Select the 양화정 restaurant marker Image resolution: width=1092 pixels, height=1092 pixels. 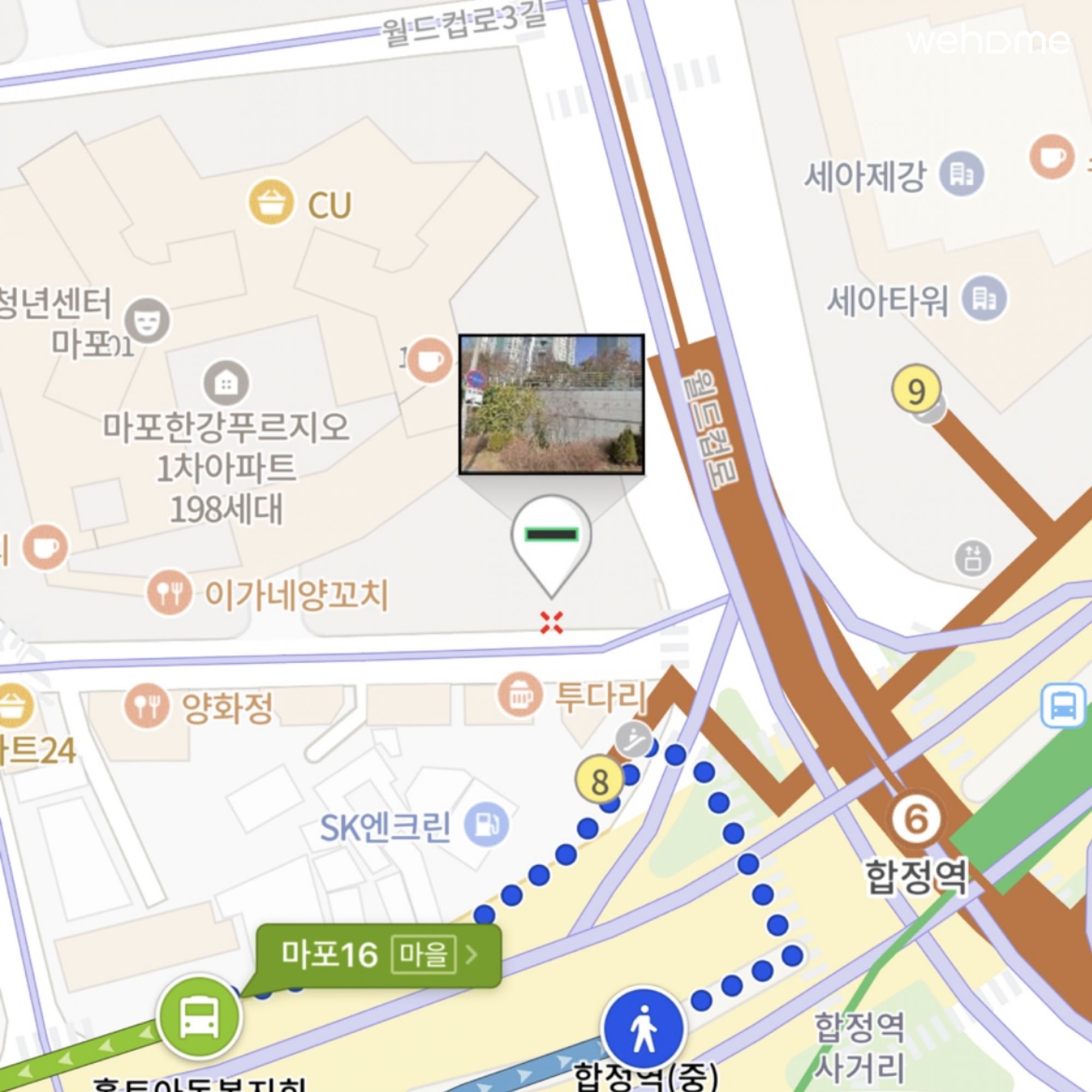pos(147,707)
